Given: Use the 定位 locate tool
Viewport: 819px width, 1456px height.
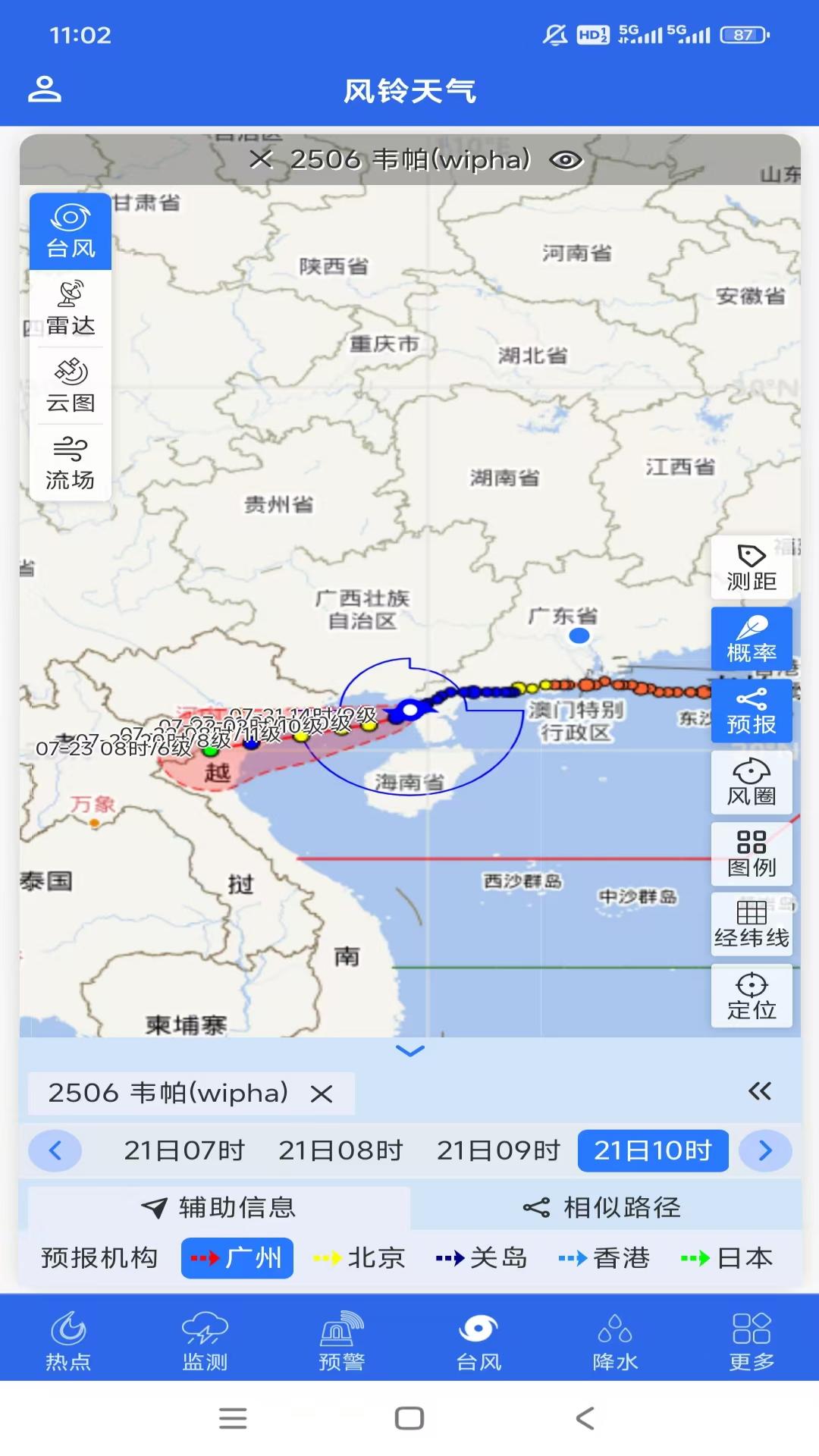Looking at the screenshot, I should (x=751, y=996).
